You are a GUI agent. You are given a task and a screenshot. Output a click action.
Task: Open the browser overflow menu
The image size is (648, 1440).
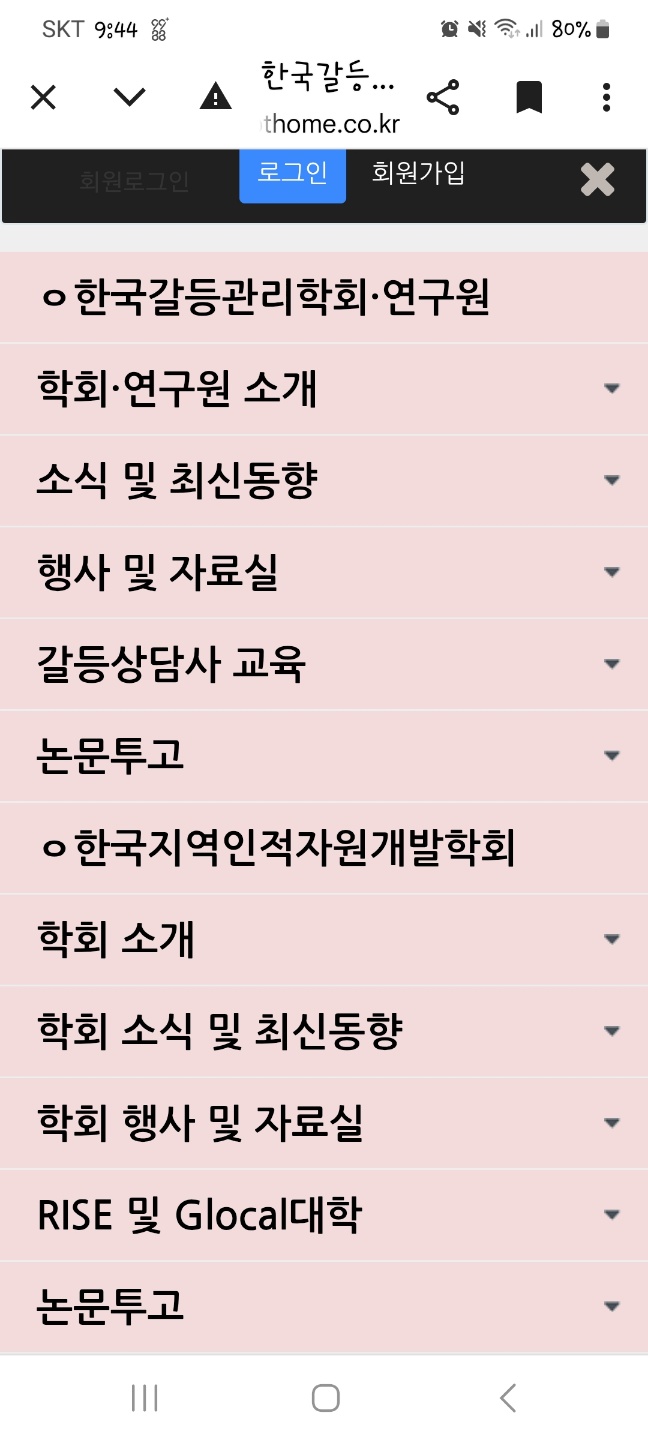[x=606, y=97]
